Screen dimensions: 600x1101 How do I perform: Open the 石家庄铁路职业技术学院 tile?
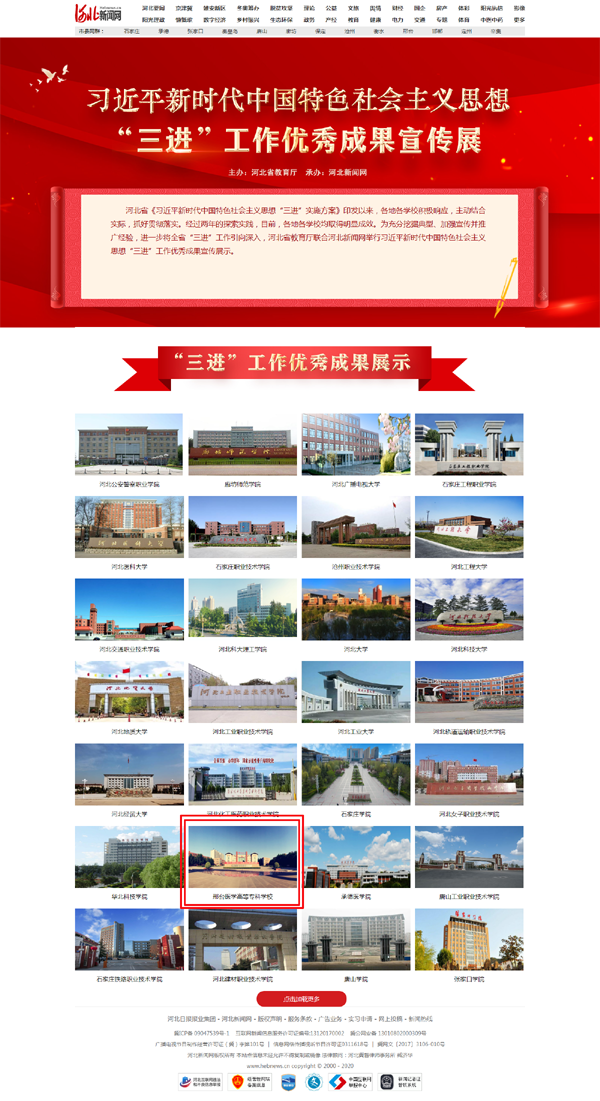click(x=129, y=941)
